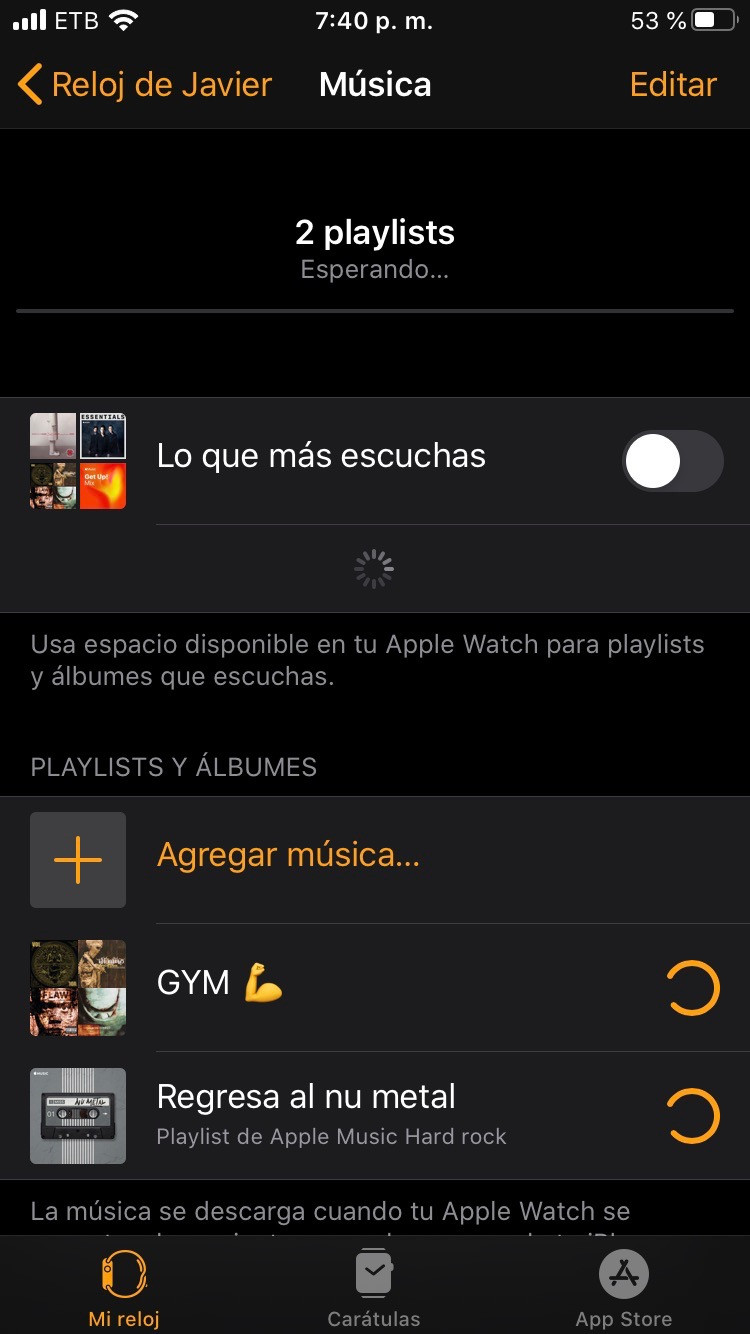Enable the Lo que más escuchas switch

tap(672, 461)
